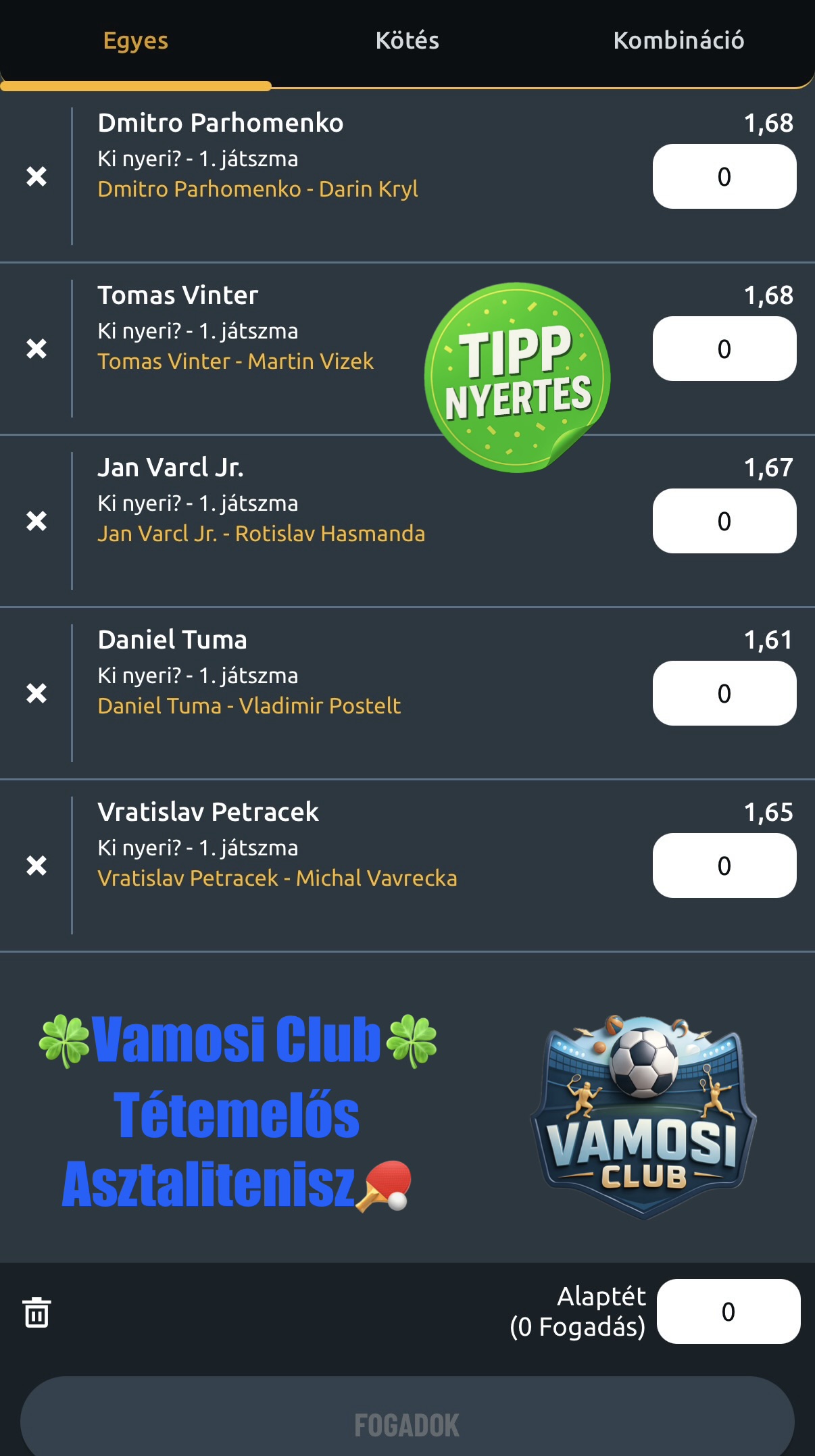
Task: Clear the slip with the trash icon
Action: 36,1313
